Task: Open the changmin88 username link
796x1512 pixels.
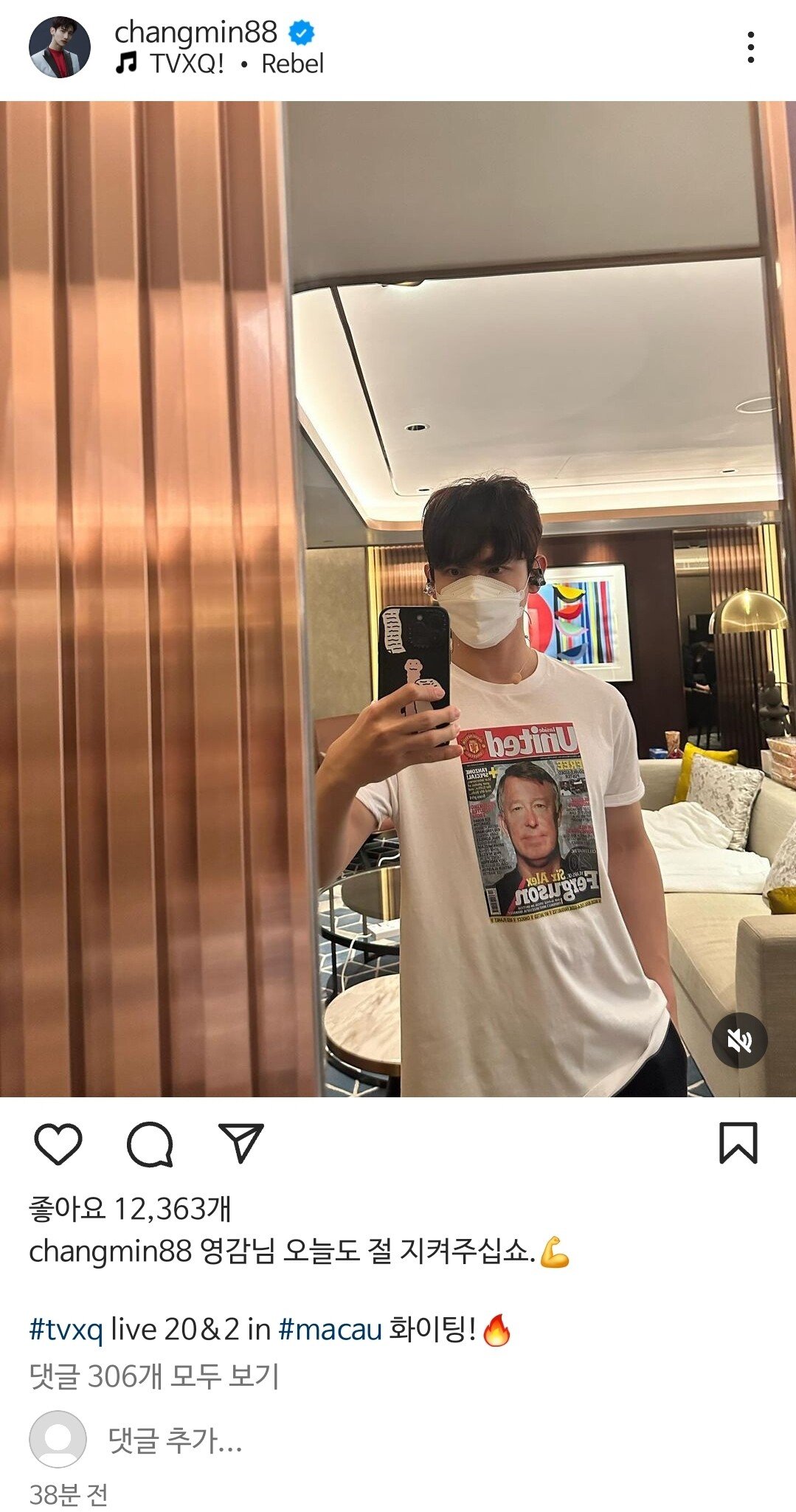Action: 195,32
